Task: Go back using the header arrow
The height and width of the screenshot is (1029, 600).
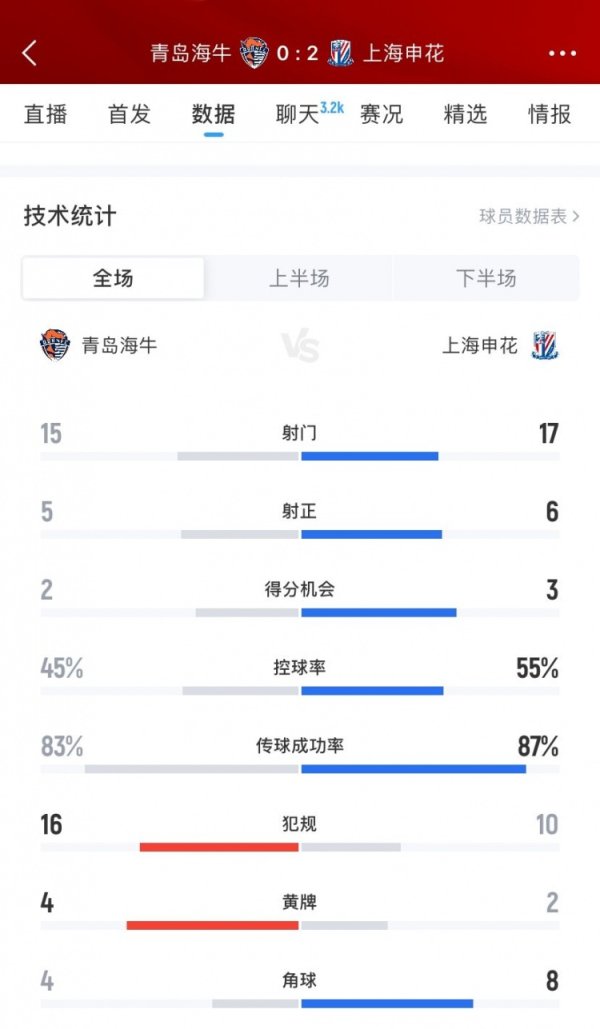Action: coord(30,54)
